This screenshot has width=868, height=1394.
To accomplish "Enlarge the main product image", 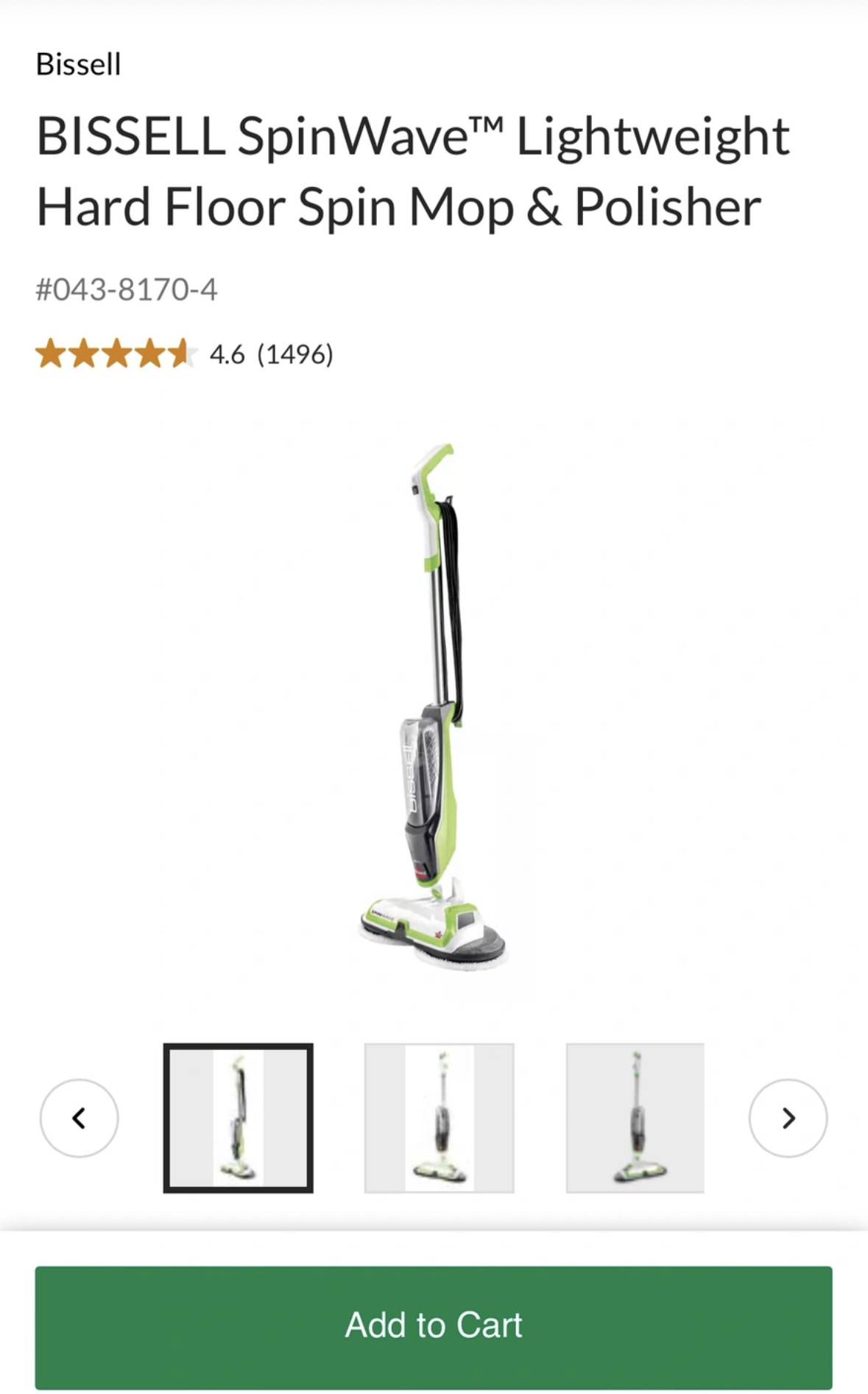I will click(x=434, y=707).
